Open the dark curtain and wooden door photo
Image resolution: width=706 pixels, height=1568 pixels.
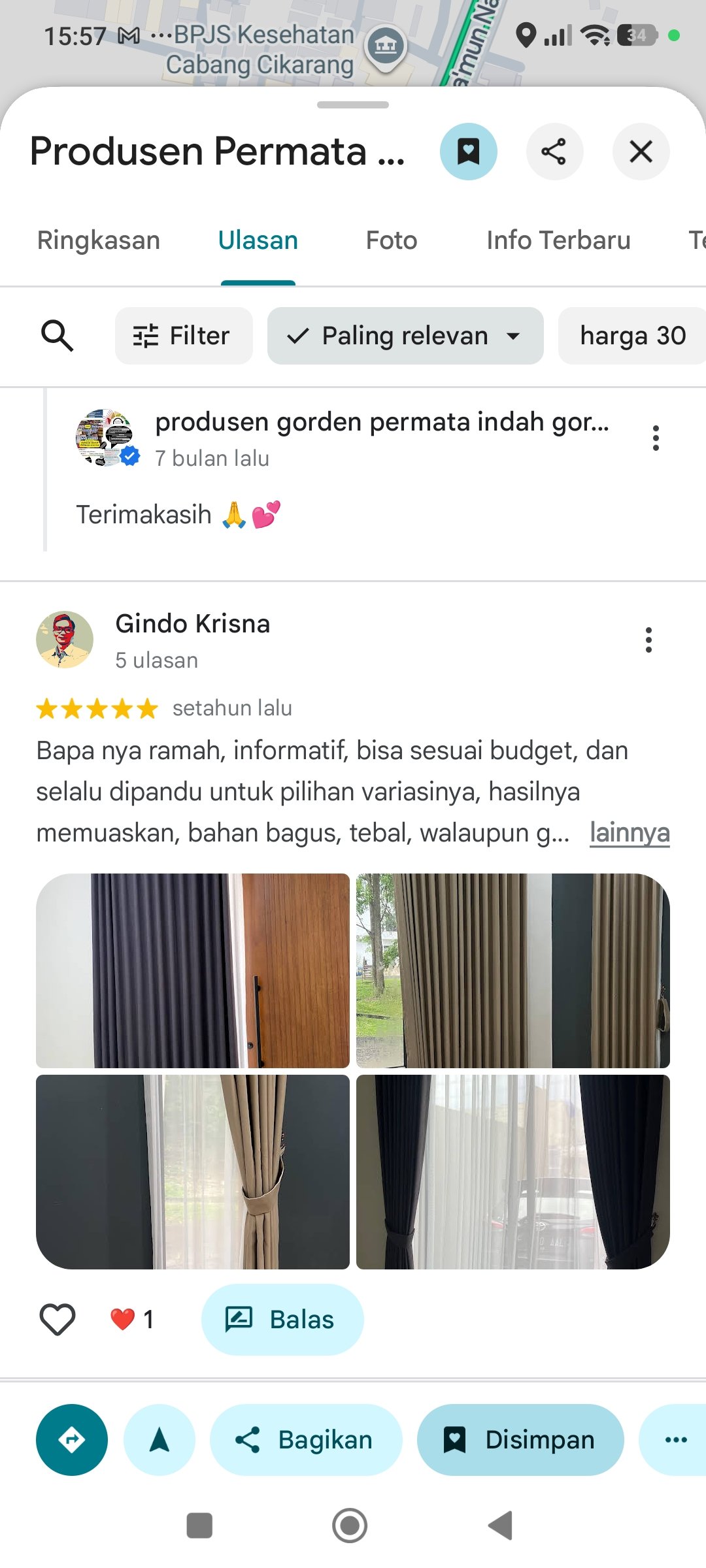point(193,971)
